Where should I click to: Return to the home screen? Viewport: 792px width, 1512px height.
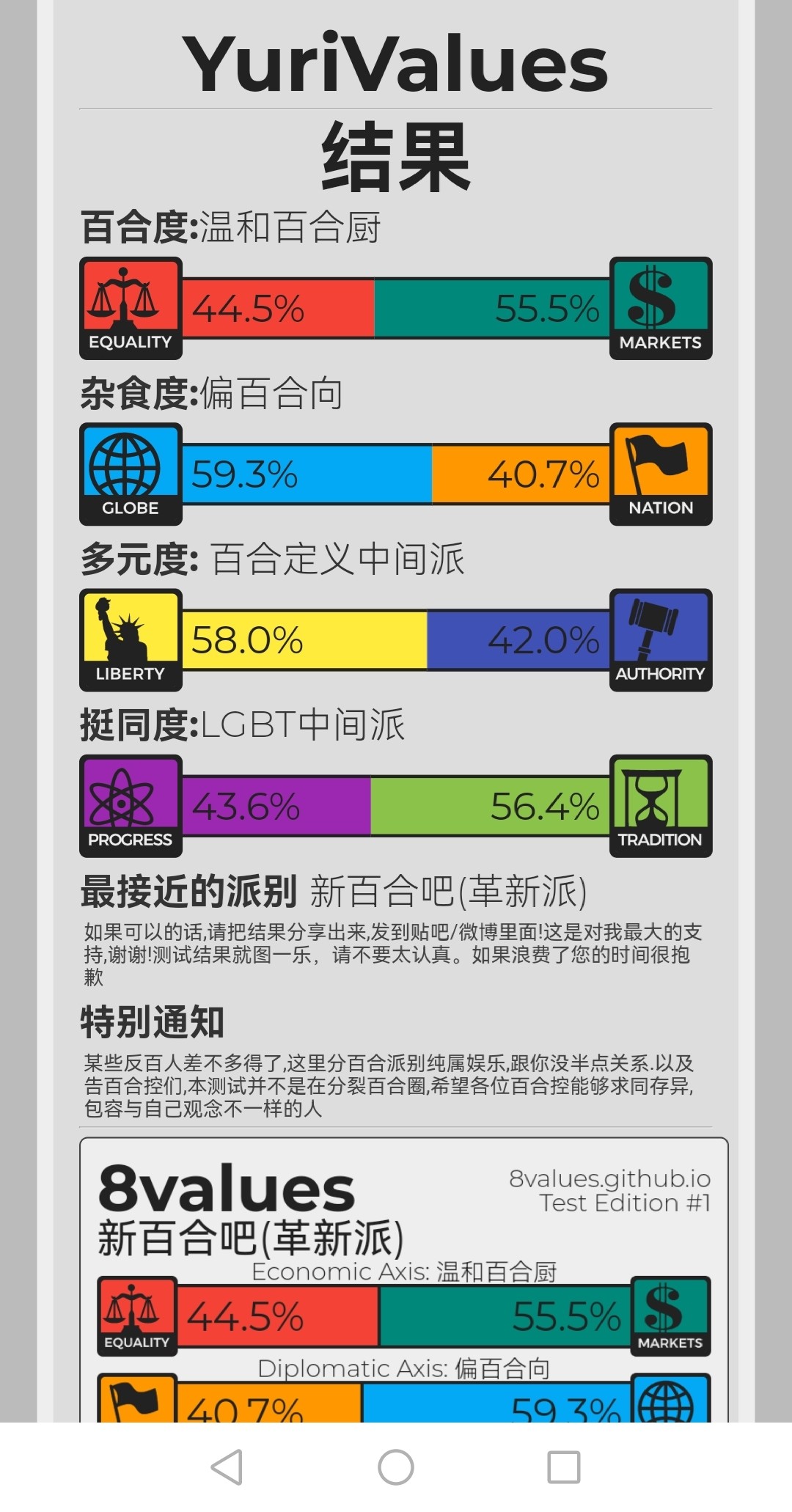point(396,1467)
